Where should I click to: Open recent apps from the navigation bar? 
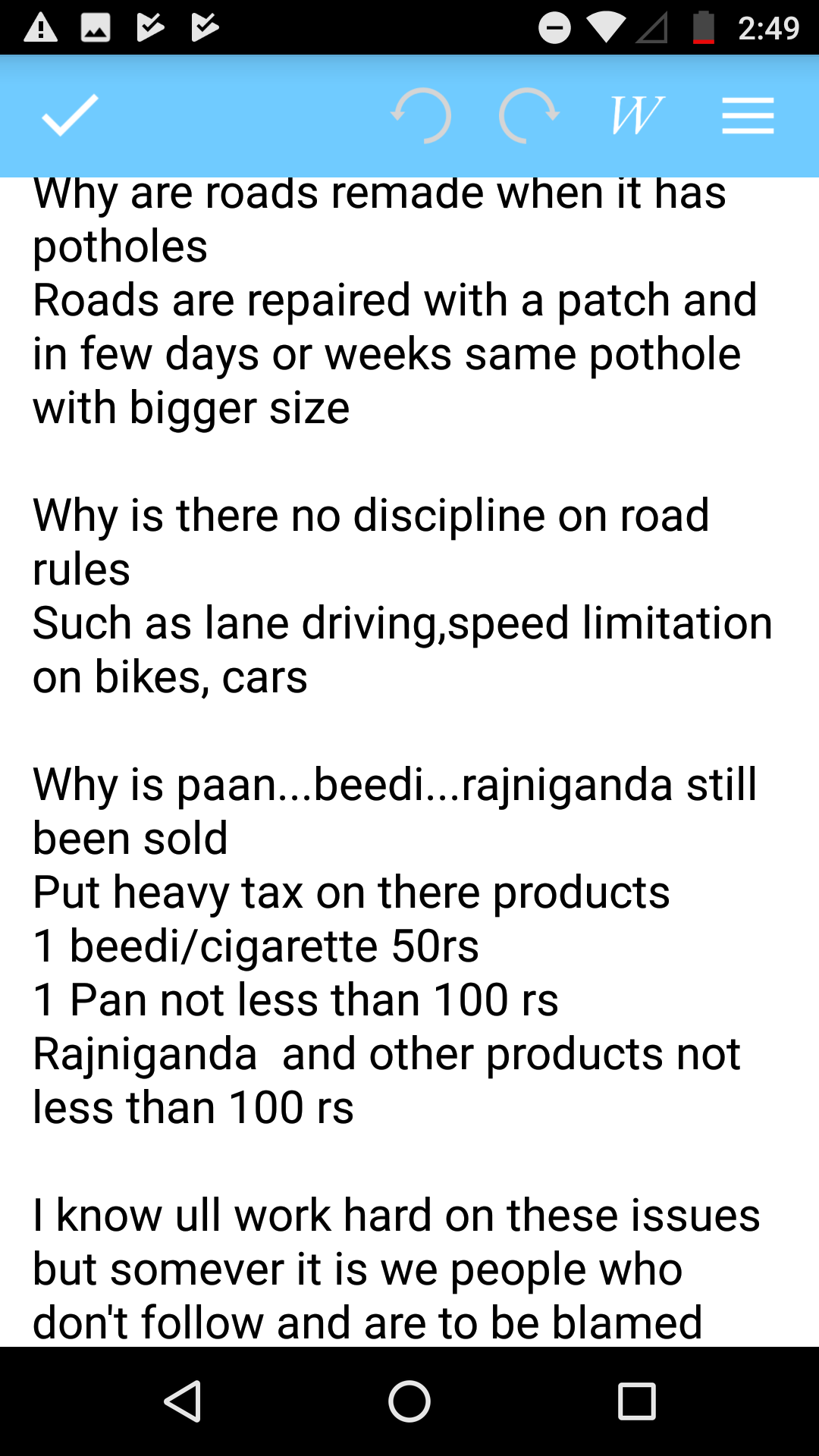[x=636, y=1401]
